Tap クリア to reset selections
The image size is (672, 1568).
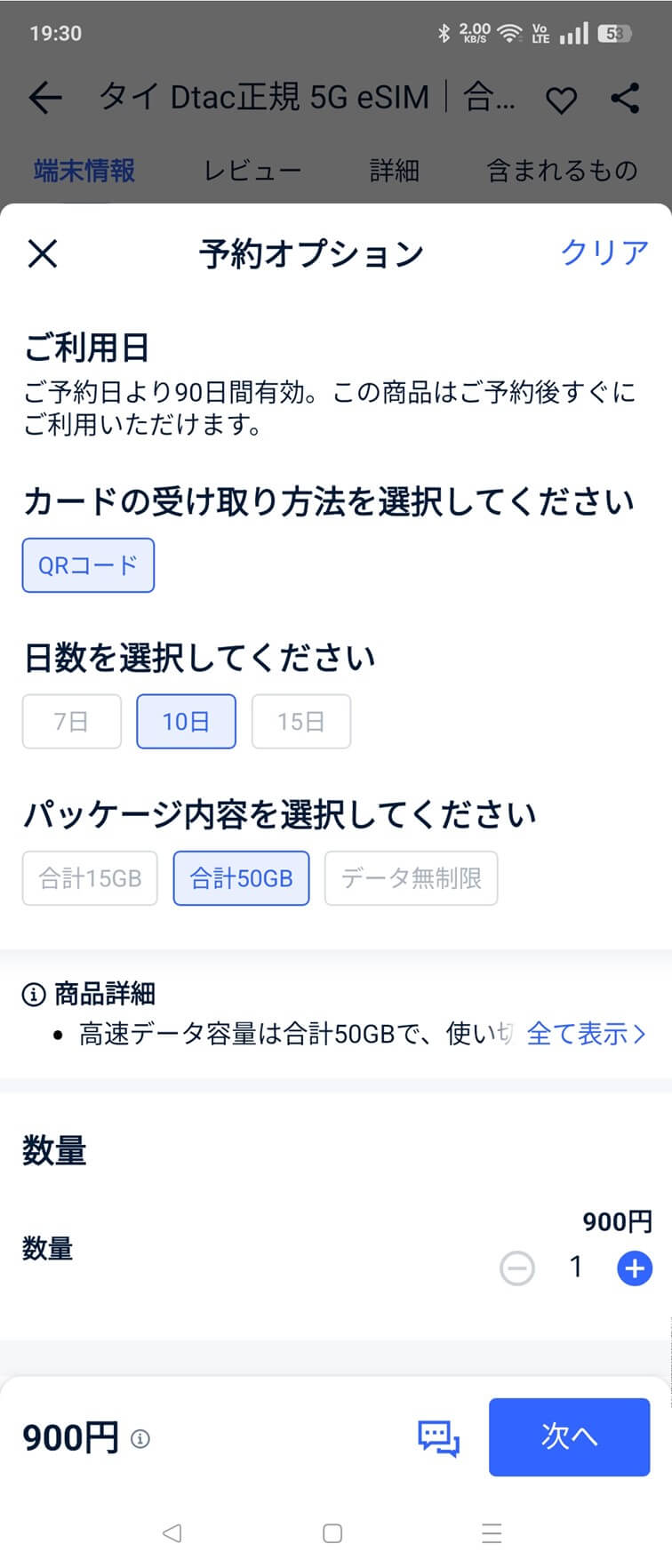point(604,253)
